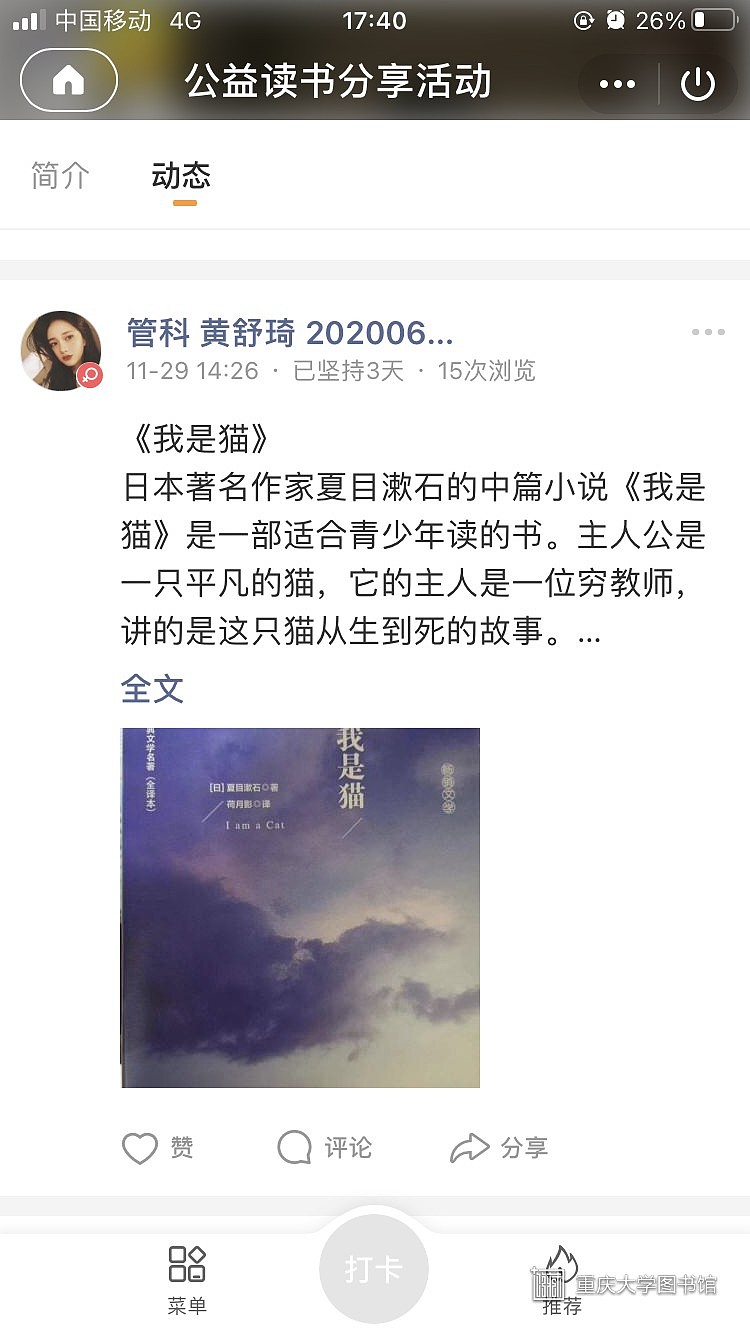Go to the mini program home
The width and height of the screenshot is (750, 1334).
click(69, 80)
